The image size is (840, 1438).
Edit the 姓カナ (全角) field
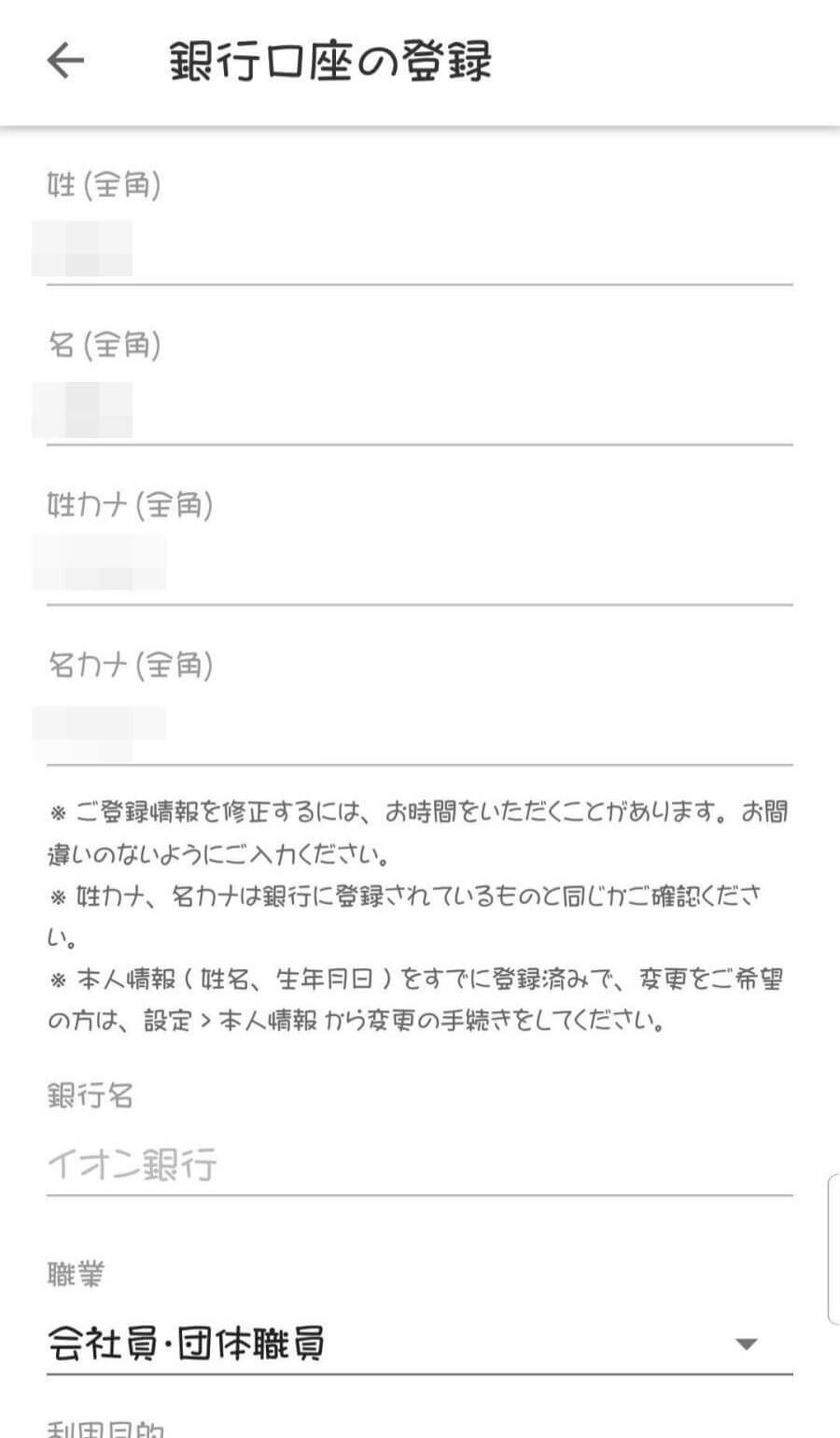coord(420,571)
